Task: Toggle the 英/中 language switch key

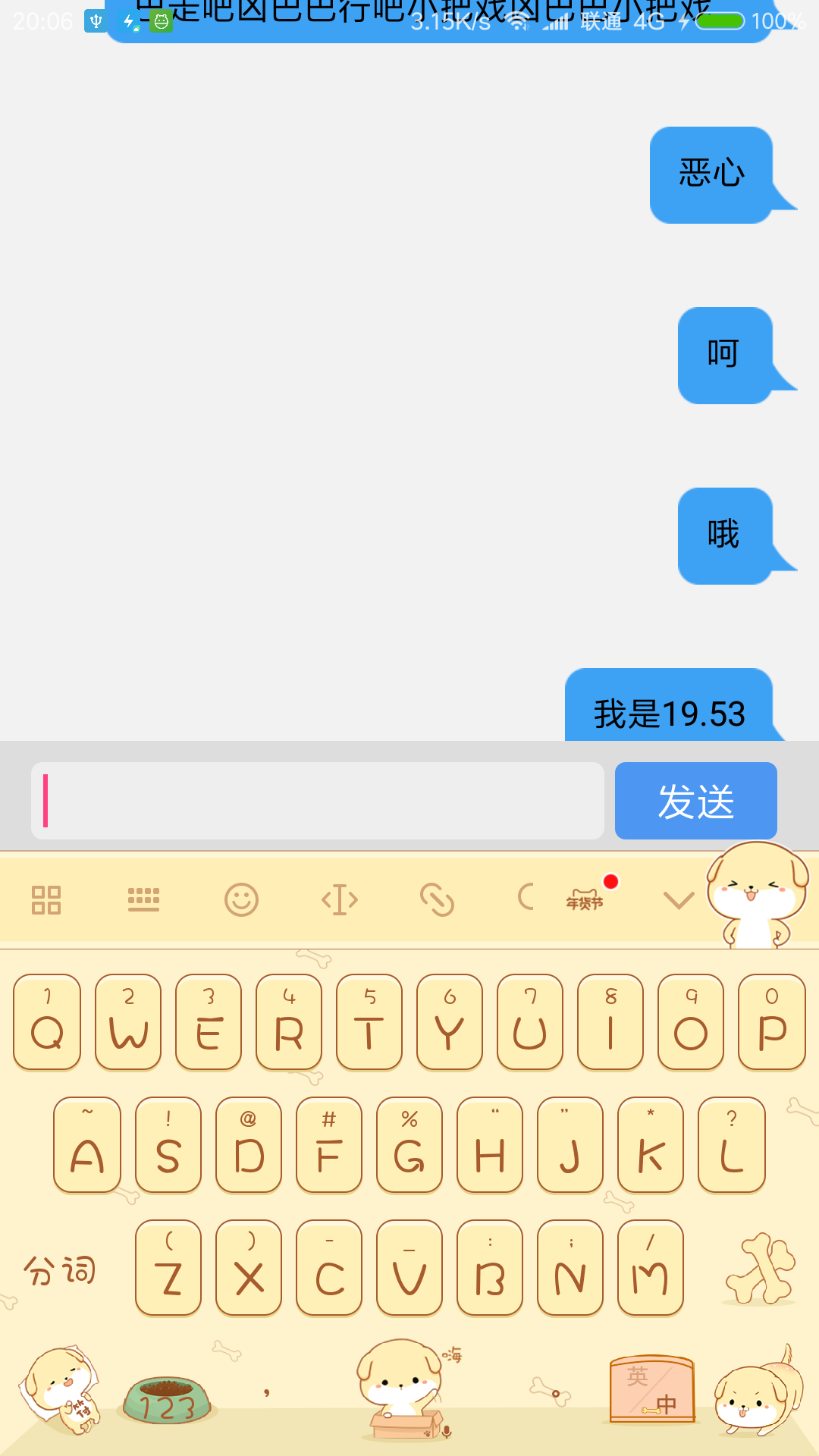Action: pyautogui.click(x=651, y=1389)
